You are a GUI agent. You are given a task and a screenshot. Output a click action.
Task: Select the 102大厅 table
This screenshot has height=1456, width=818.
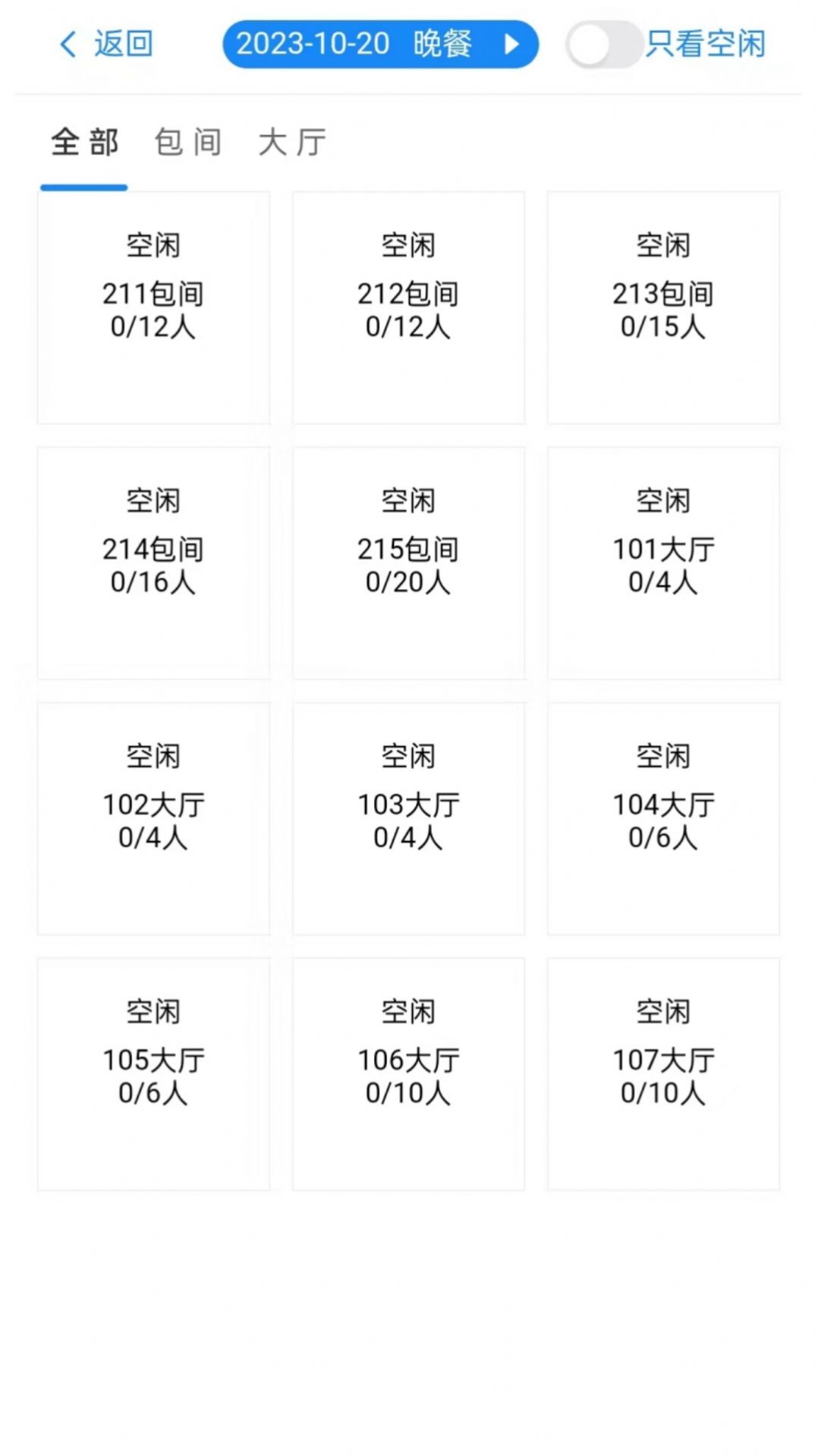pyautogui.click(x=153, y=818)
